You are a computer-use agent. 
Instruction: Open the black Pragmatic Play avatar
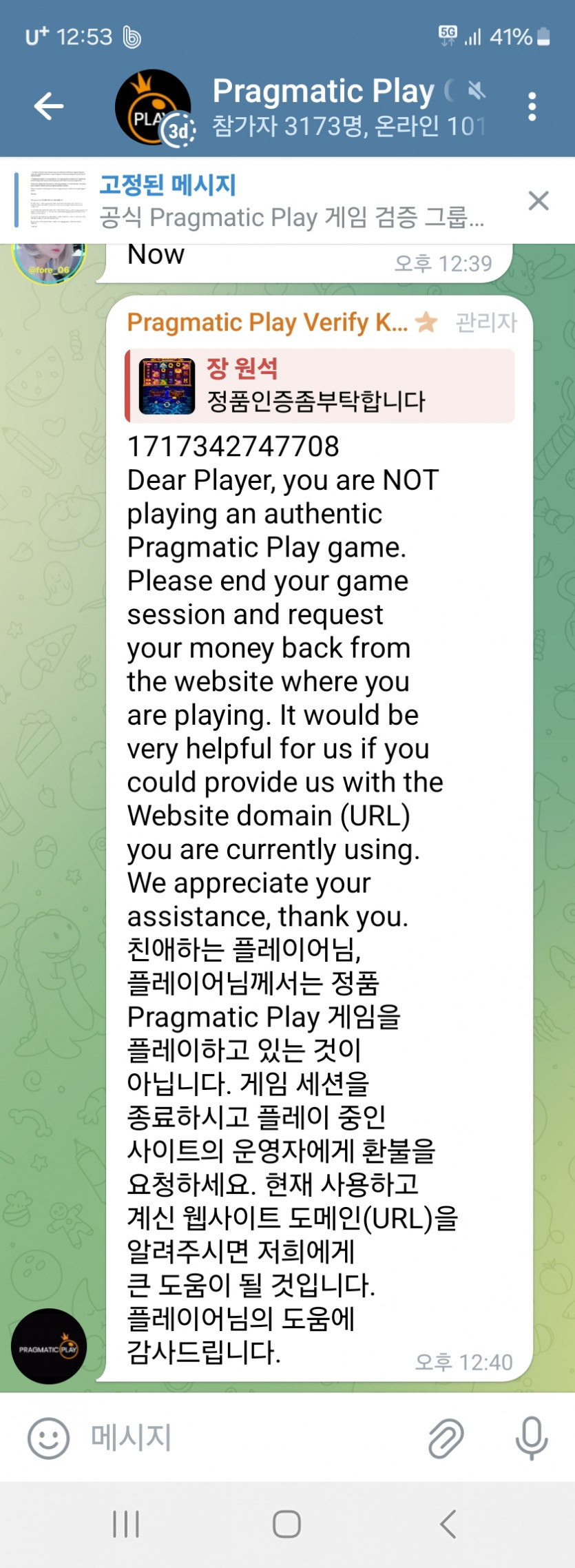pos(49,1347)
